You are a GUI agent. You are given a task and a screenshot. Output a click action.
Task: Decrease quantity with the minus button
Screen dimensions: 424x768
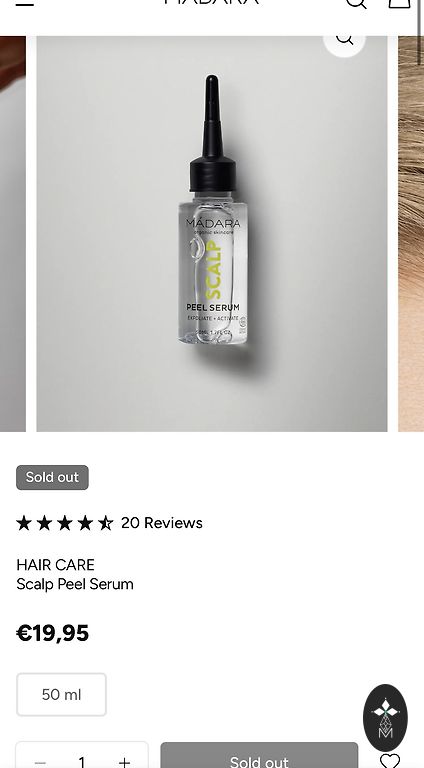[x=41, y=762]
